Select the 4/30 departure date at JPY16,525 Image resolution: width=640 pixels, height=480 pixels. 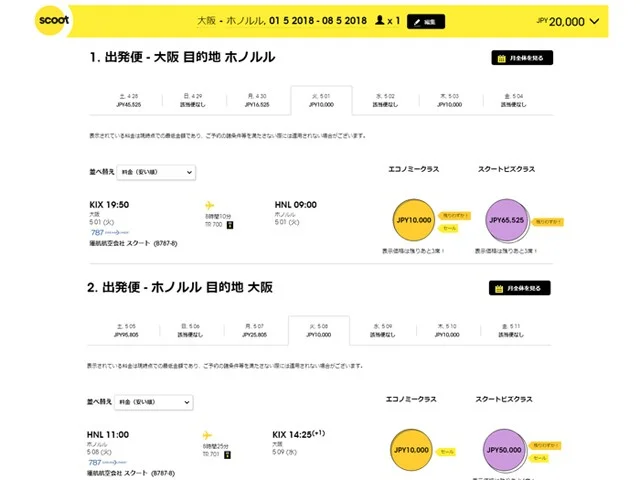(x=258, y=100)
